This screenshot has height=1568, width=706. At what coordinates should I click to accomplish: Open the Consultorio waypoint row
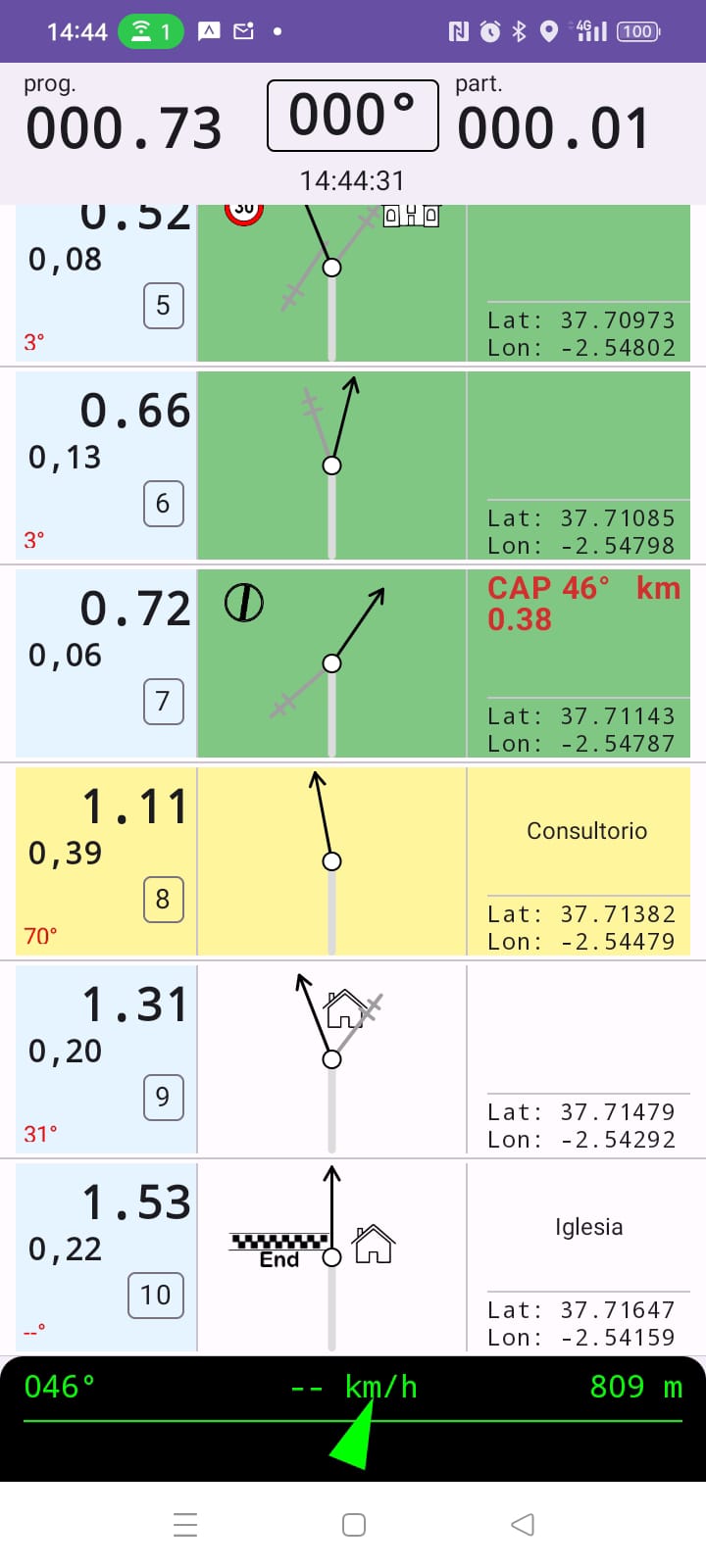[353, 861]
